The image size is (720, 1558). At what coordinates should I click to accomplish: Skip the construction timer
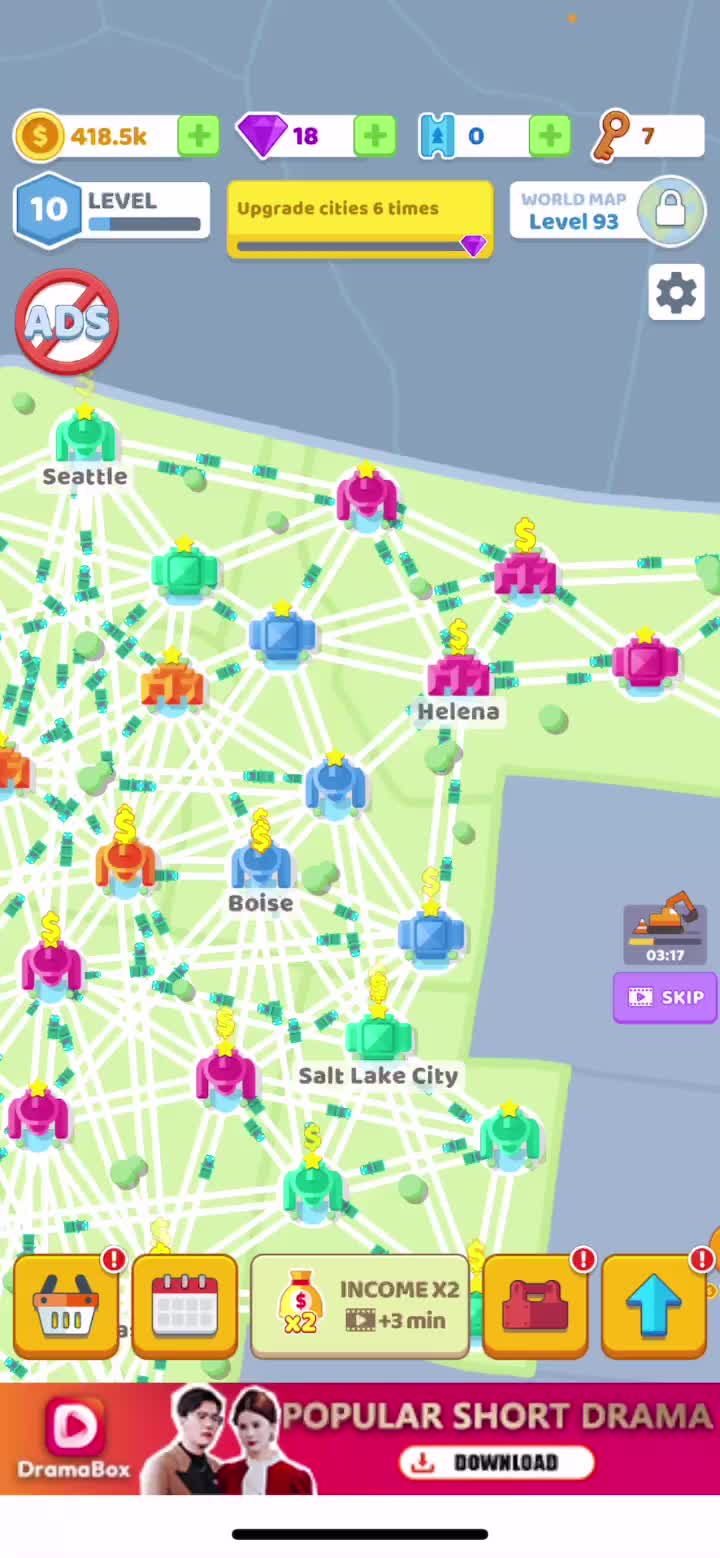point(665,997)
